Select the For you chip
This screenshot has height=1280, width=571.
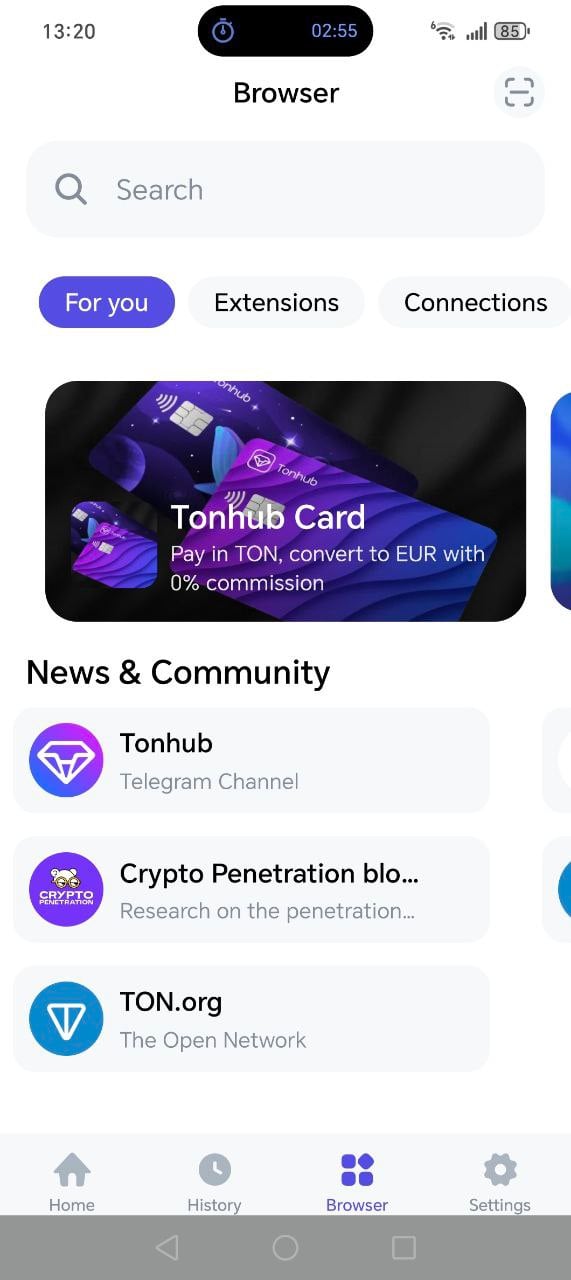(106, 302)
